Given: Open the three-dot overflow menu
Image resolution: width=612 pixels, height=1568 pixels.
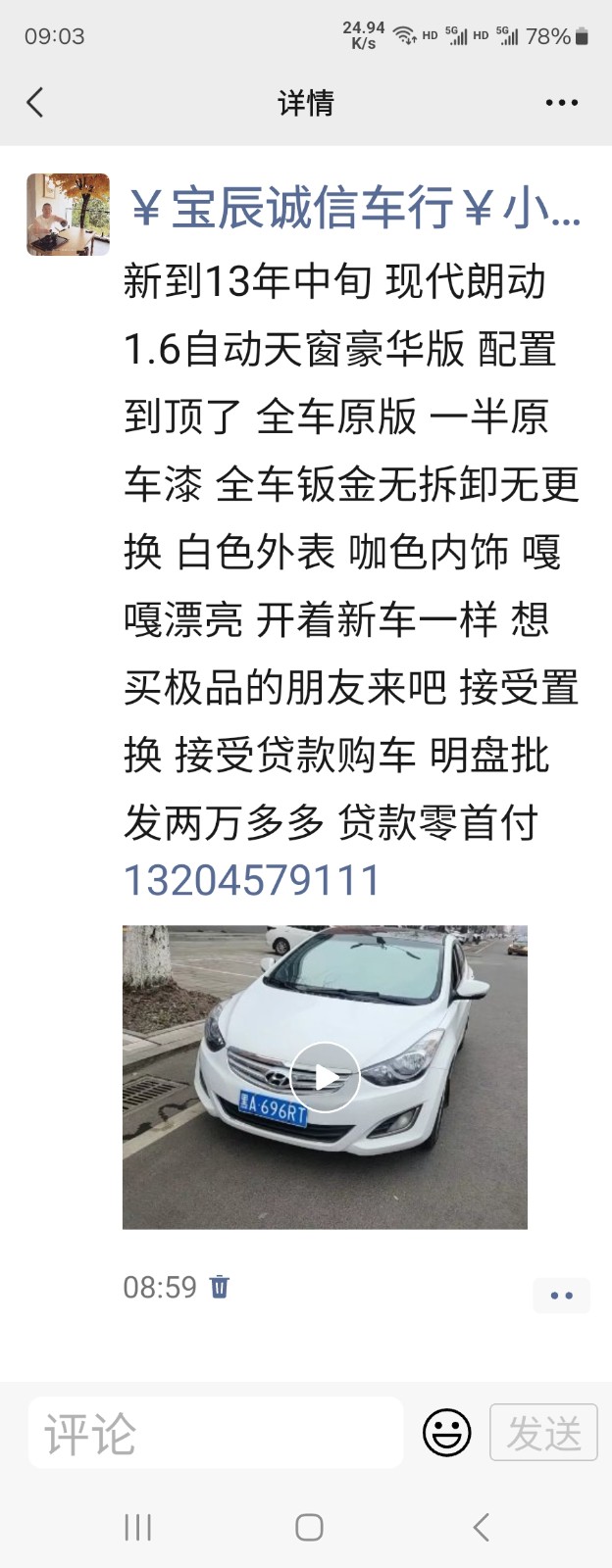Looking at the screenshot, I should (561, 102).
